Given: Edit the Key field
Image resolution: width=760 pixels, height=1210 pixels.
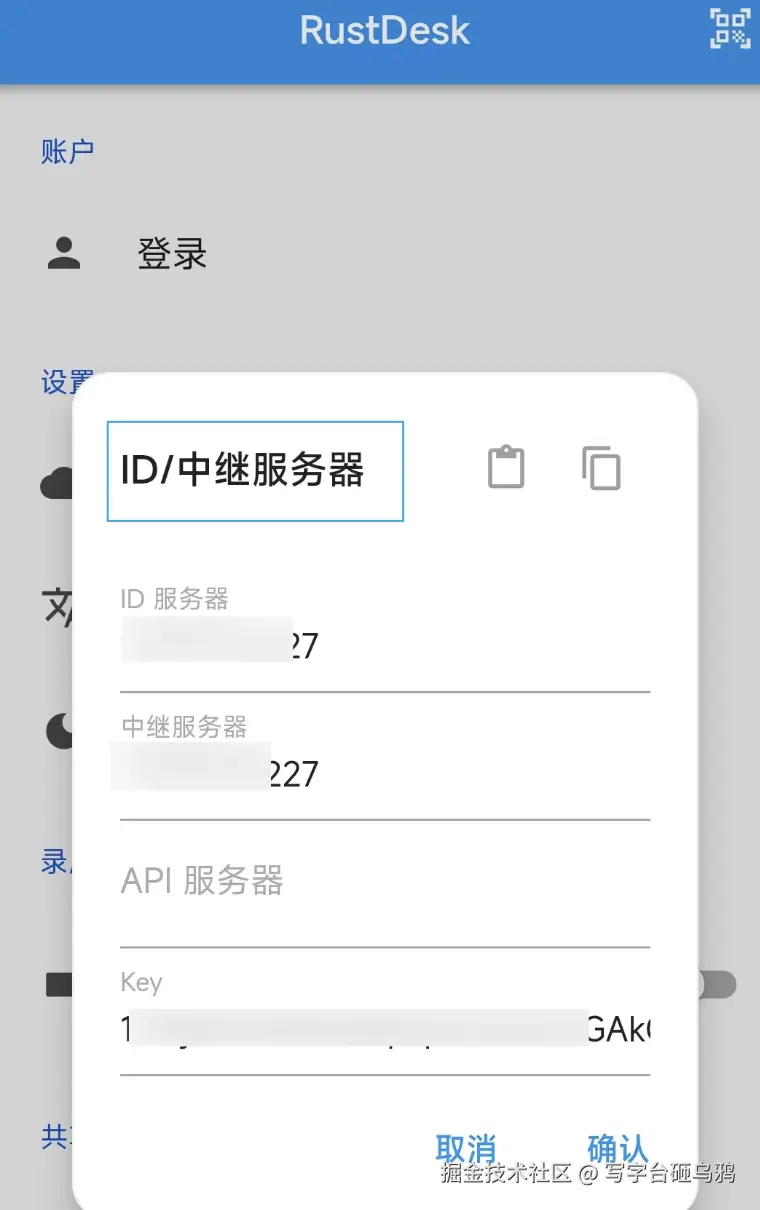Looking at the screenshot, I should pos(384,1030).
